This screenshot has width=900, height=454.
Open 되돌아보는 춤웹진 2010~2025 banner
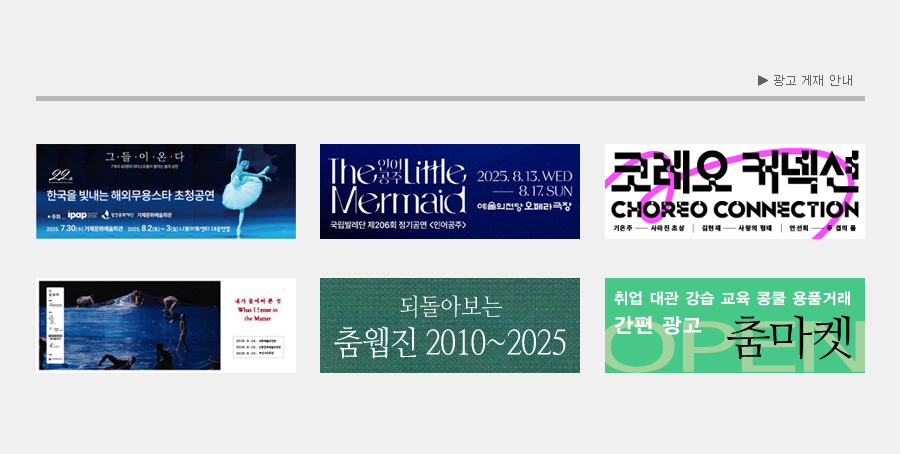point(450,326)
